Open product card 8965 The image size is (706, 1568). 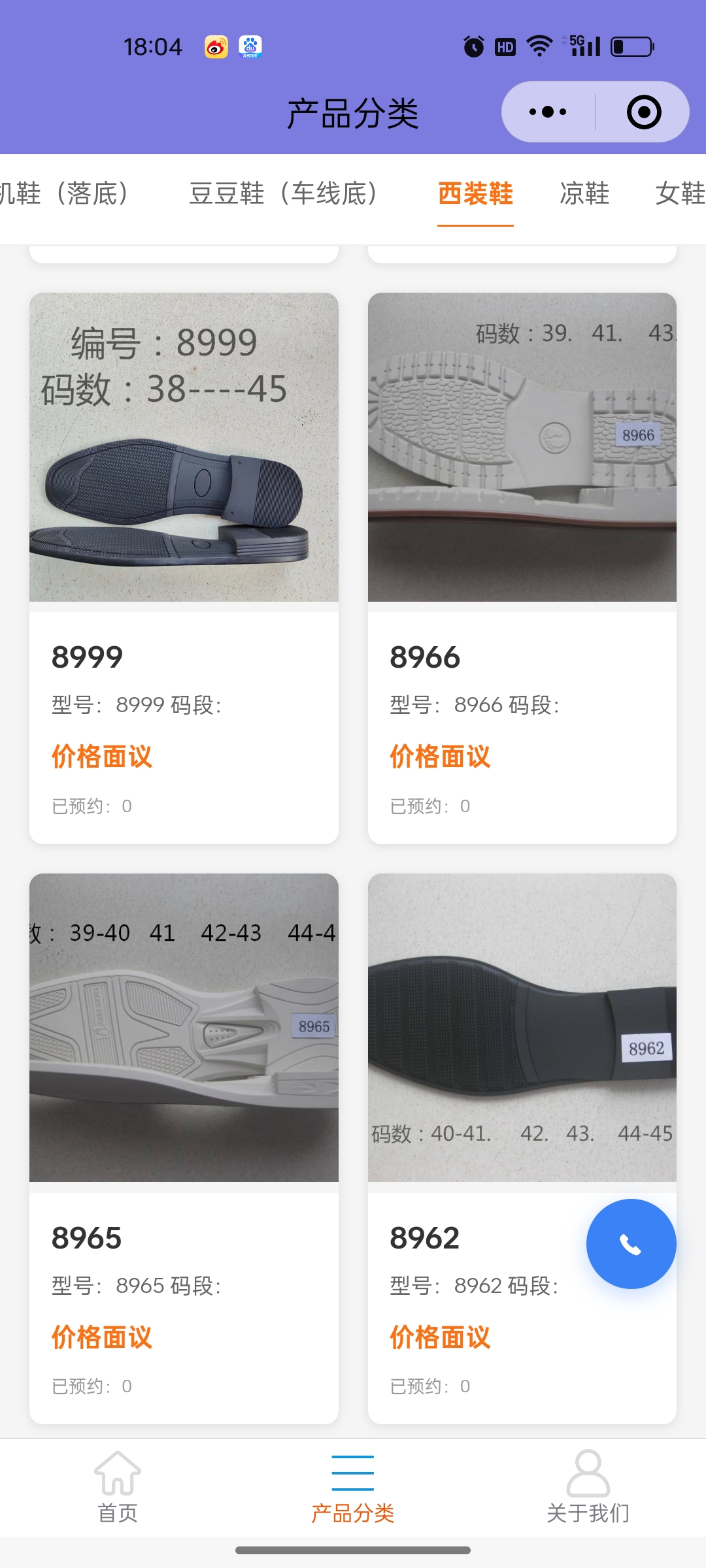coord(184,1148)
